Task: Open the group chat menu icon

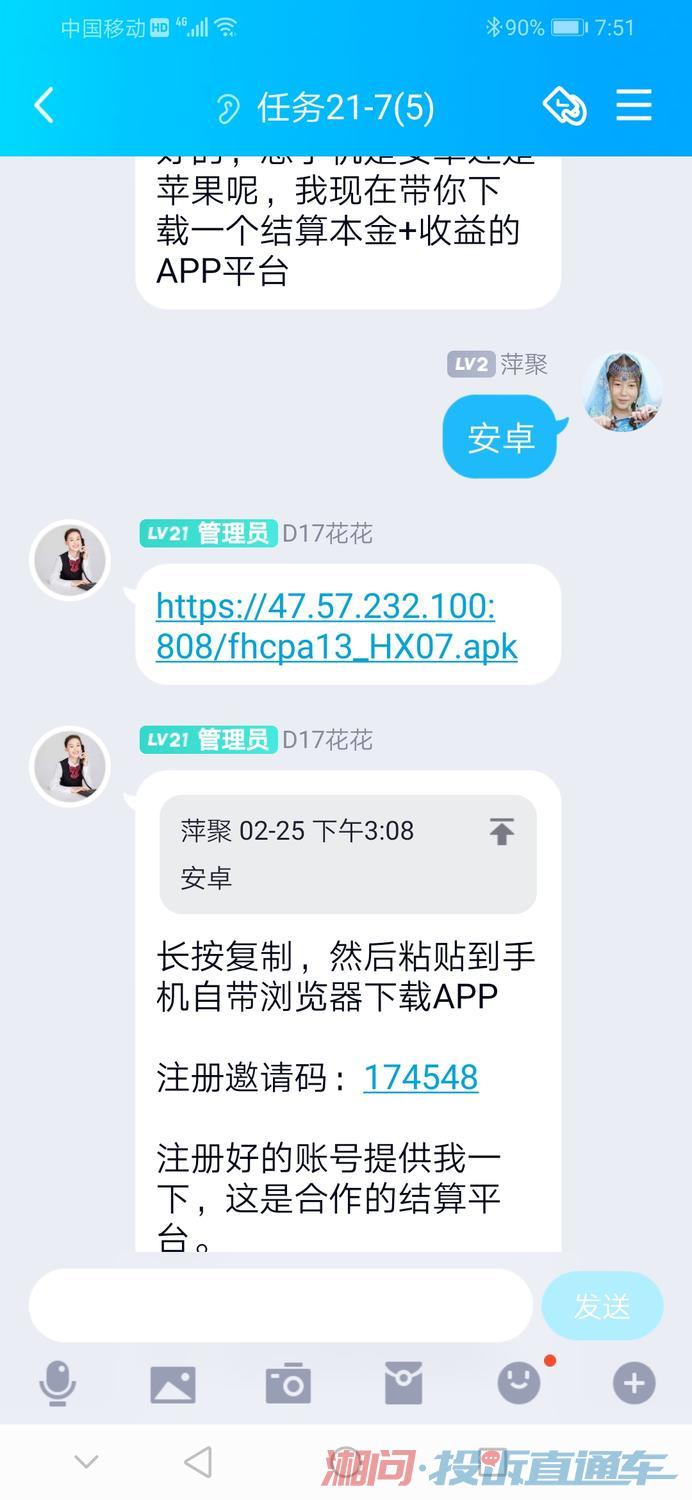Action: click(634, 106)
